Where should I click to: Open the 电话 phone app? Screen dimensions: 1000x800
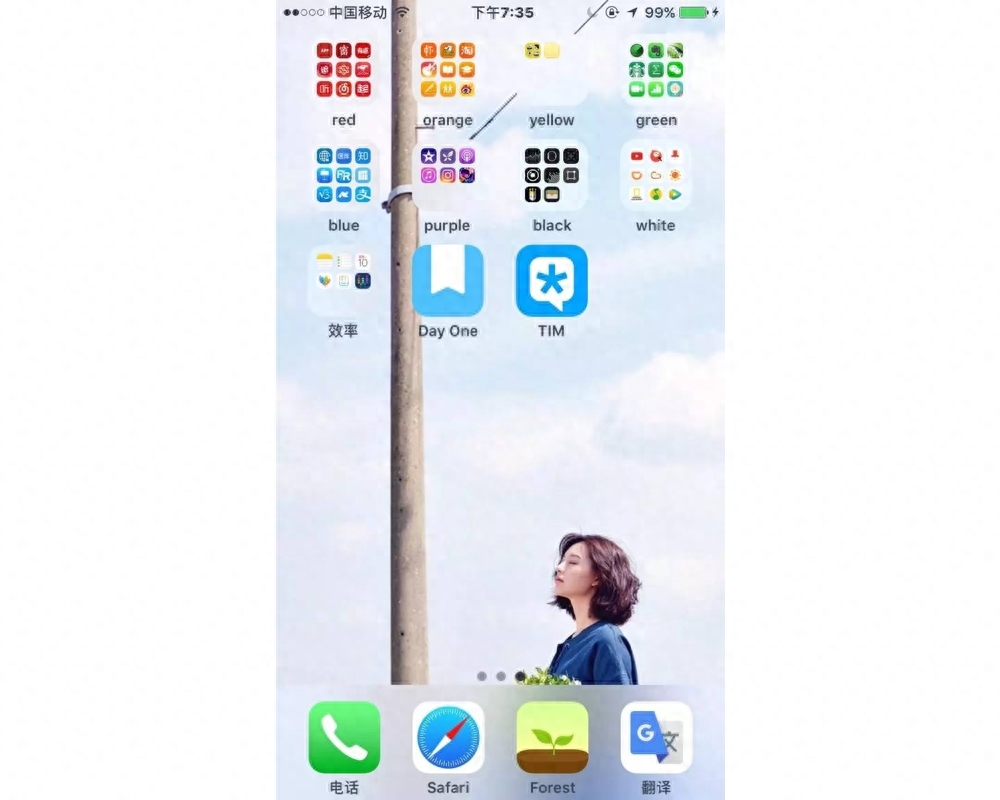coord(343,737)
